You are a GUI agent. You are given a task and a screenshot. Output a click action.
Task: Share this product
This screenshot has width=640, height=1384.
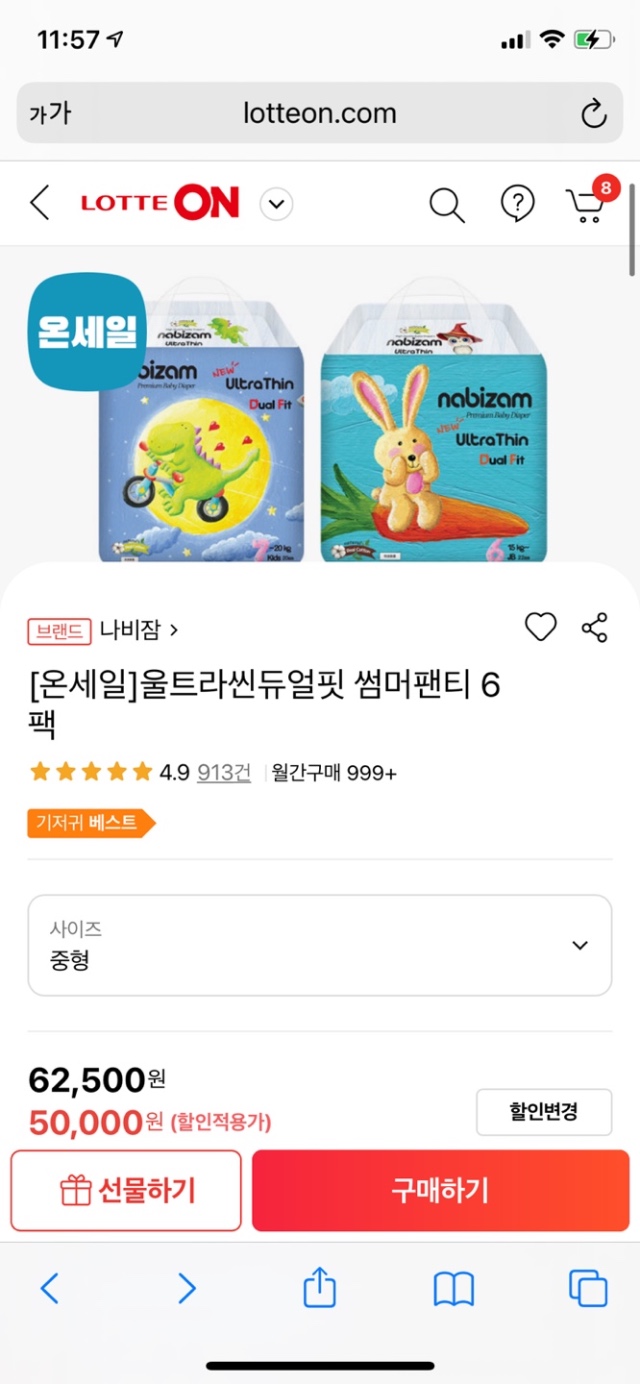(594, 628)
